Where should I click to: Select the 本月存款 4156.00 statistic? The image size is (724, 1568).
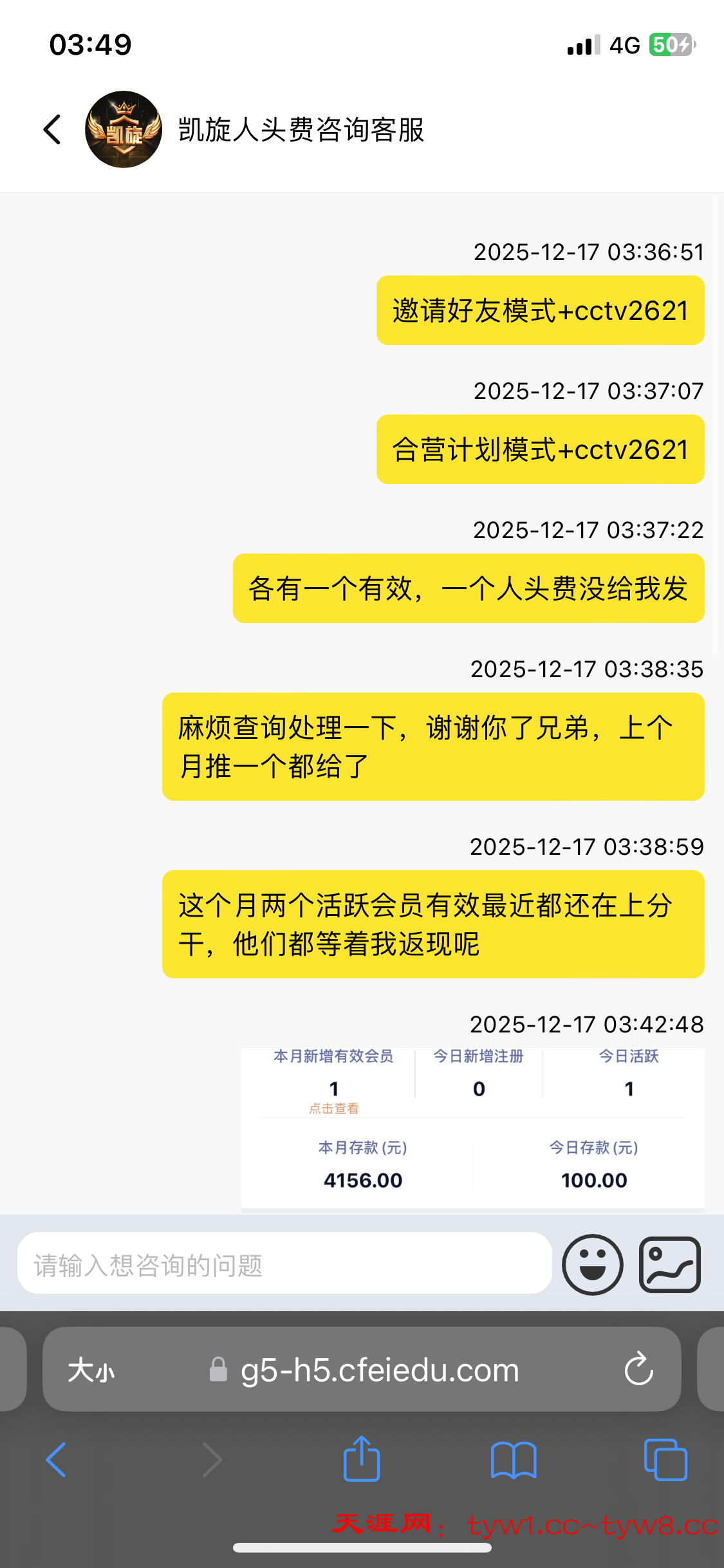coord(362,1179)
